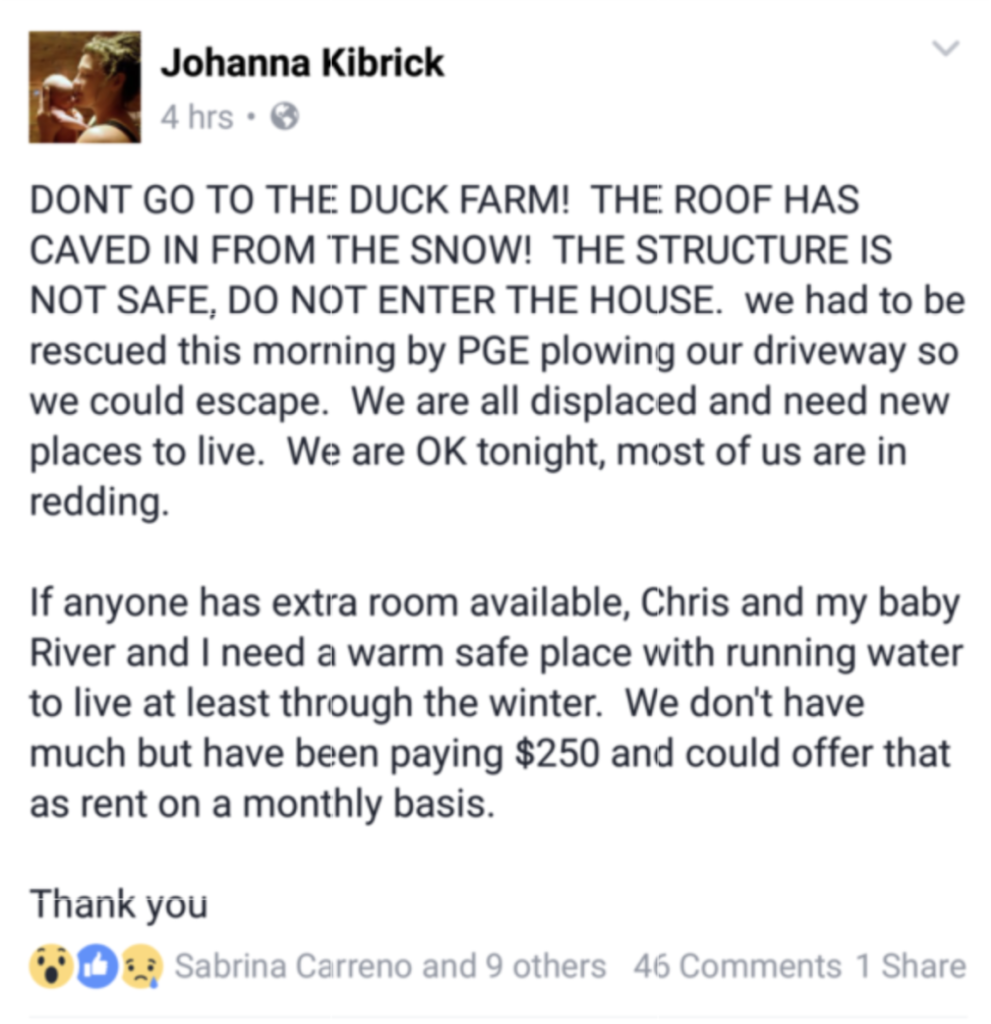View reactions from Sabrina Carreno and others

[390, 966]
